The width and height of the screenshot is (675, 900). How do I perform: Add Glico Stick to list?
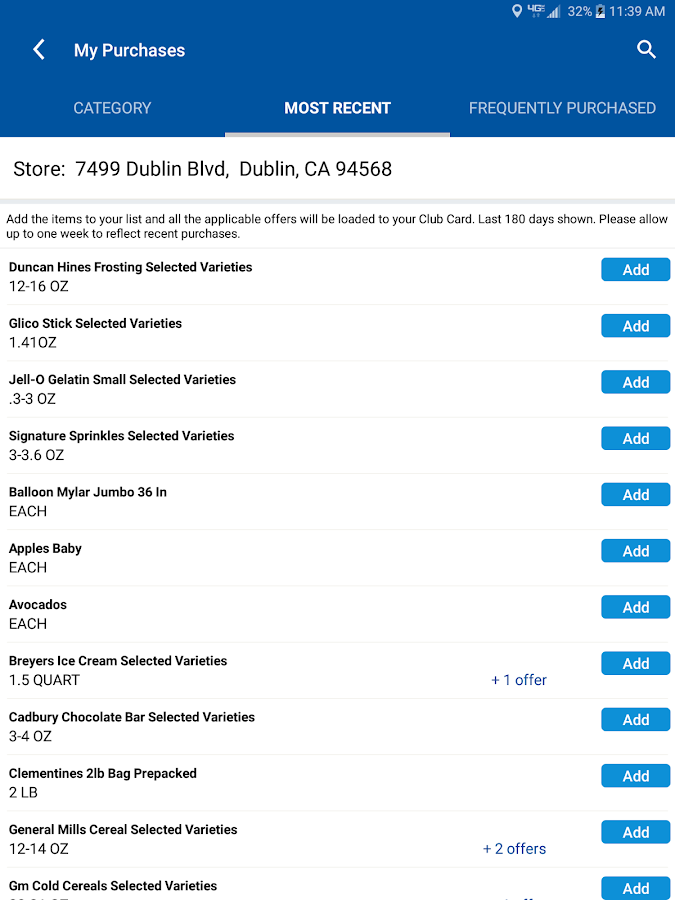(x=635, y=326)
